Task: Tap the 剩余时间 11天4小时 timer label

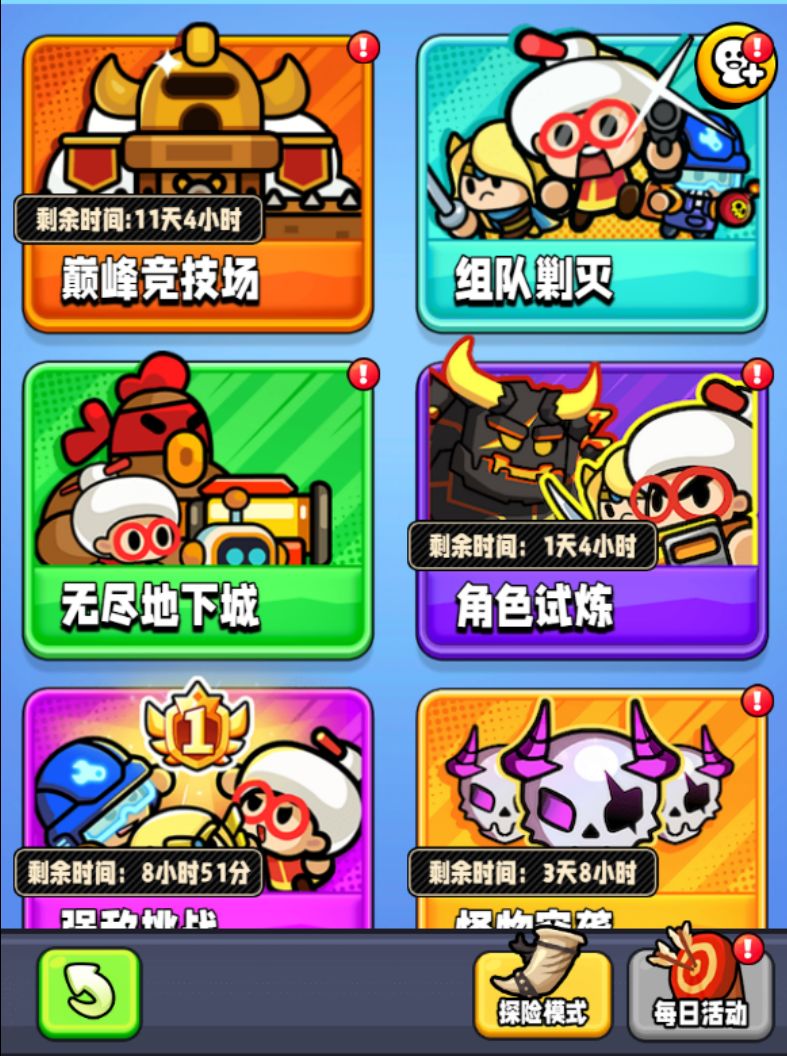Action: coord(140,224)
